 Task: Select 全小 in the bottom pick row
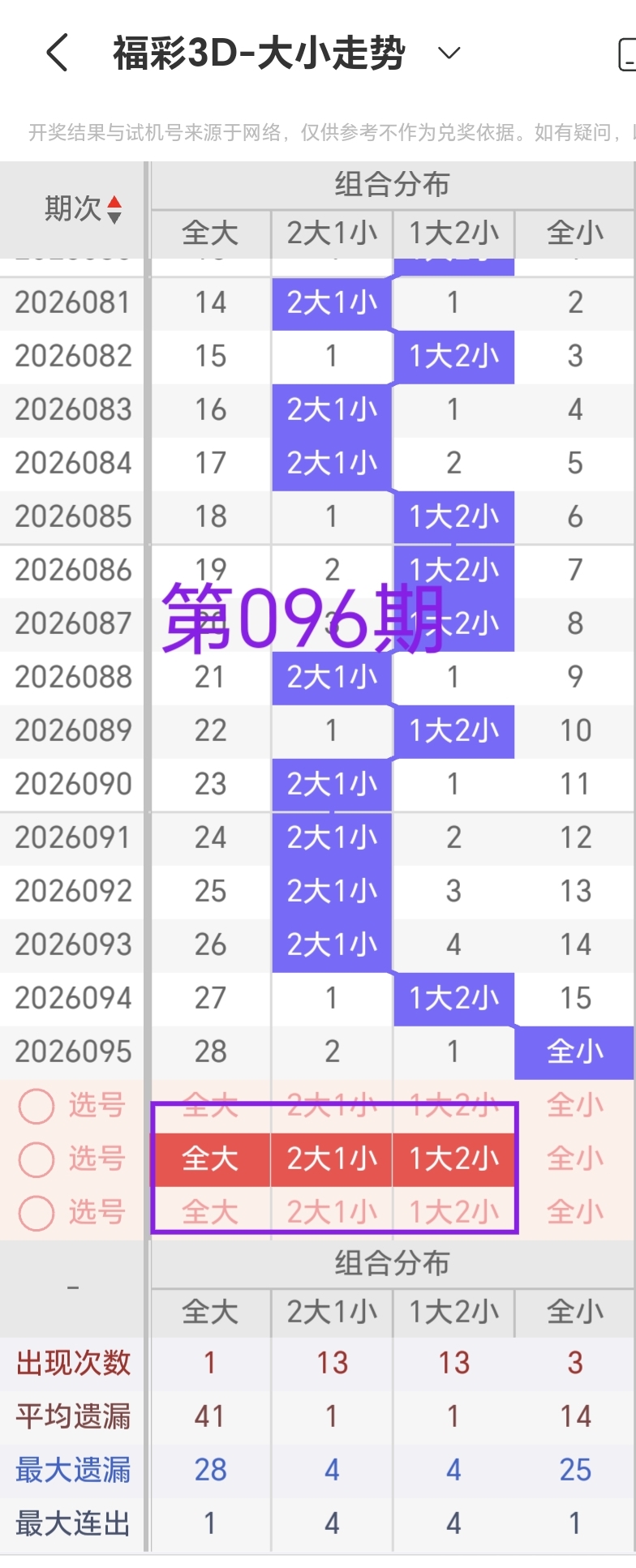point(574,1211)
